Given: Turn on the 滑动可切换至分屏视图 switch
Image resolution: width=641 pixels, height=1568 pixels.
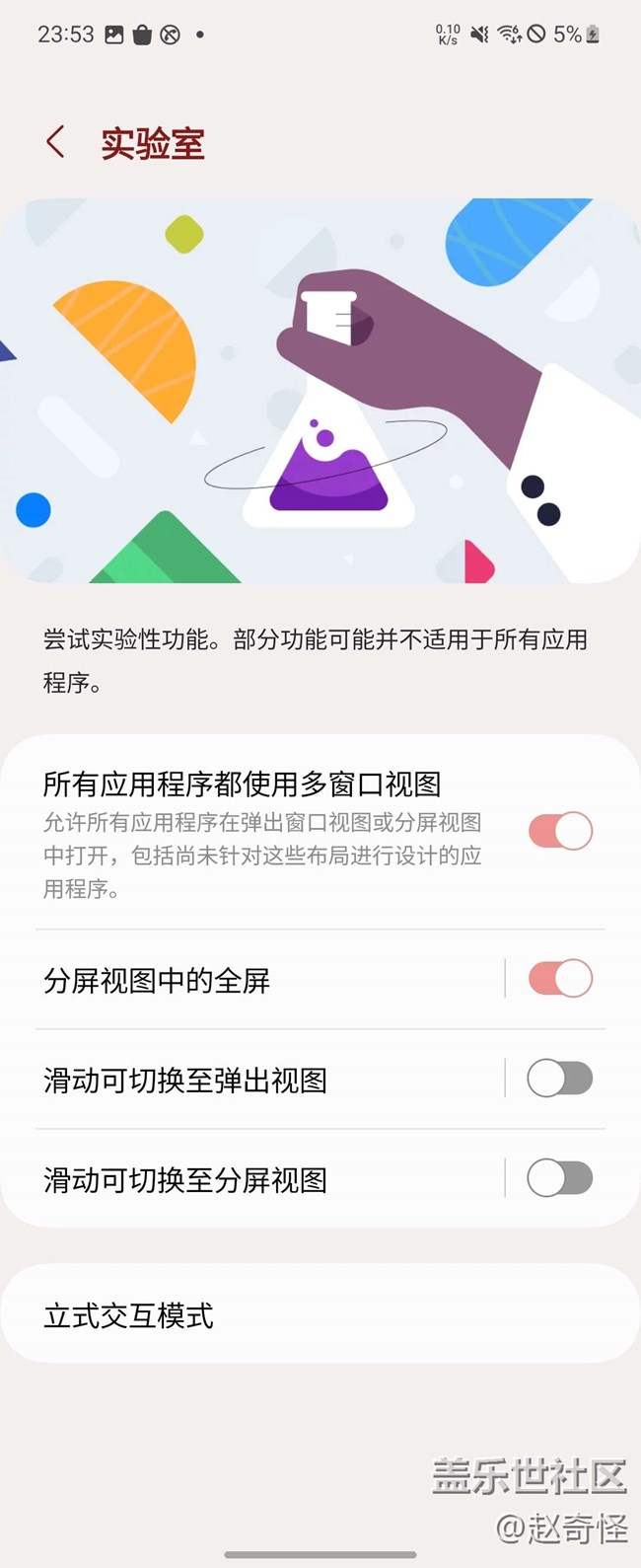Looking at the screenshot, I should click(x=560, y=1178).
